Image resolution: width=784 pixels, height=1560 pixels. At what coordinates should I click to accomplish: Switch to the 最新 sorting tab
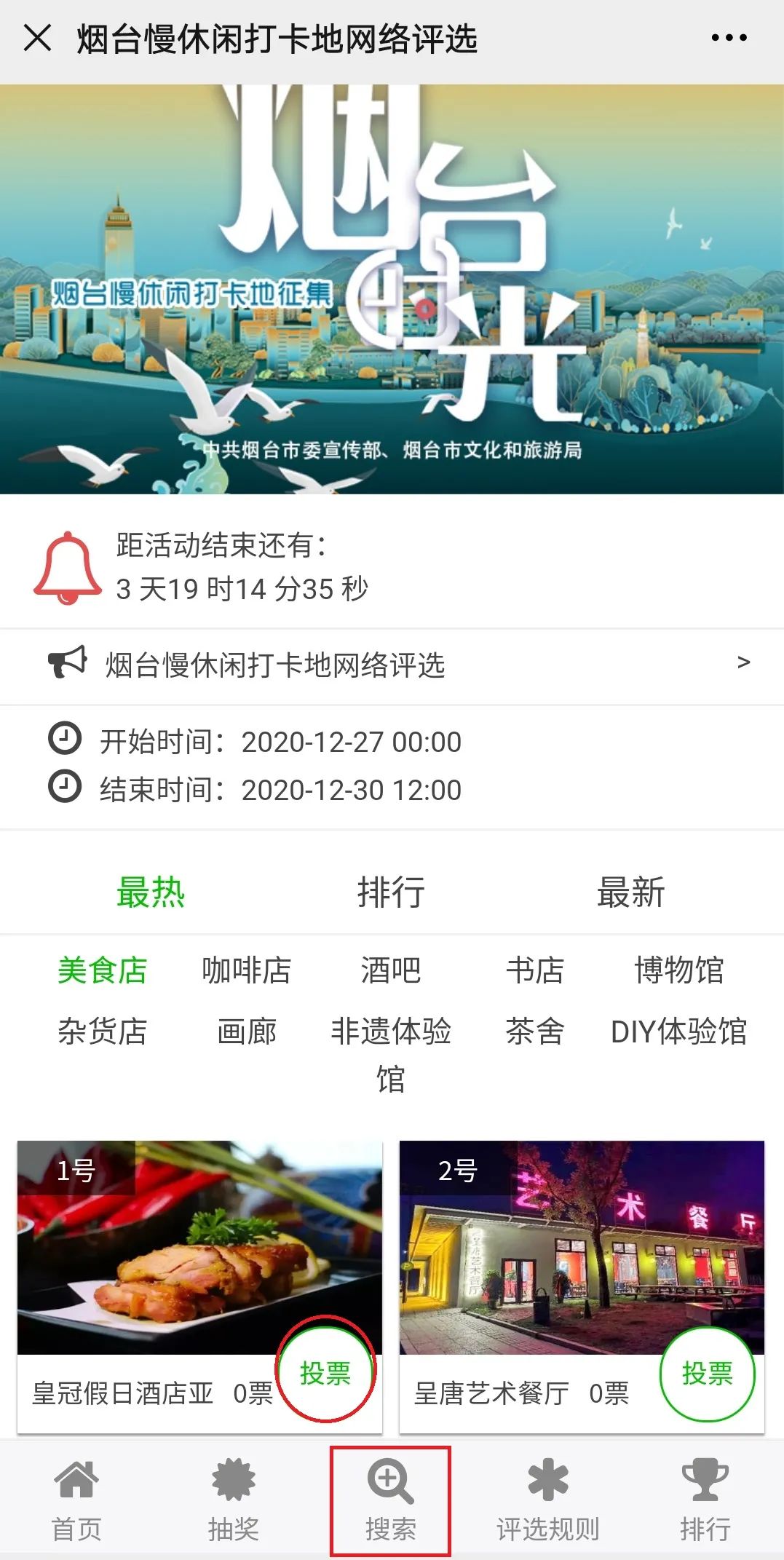click(x=630, y=892)
